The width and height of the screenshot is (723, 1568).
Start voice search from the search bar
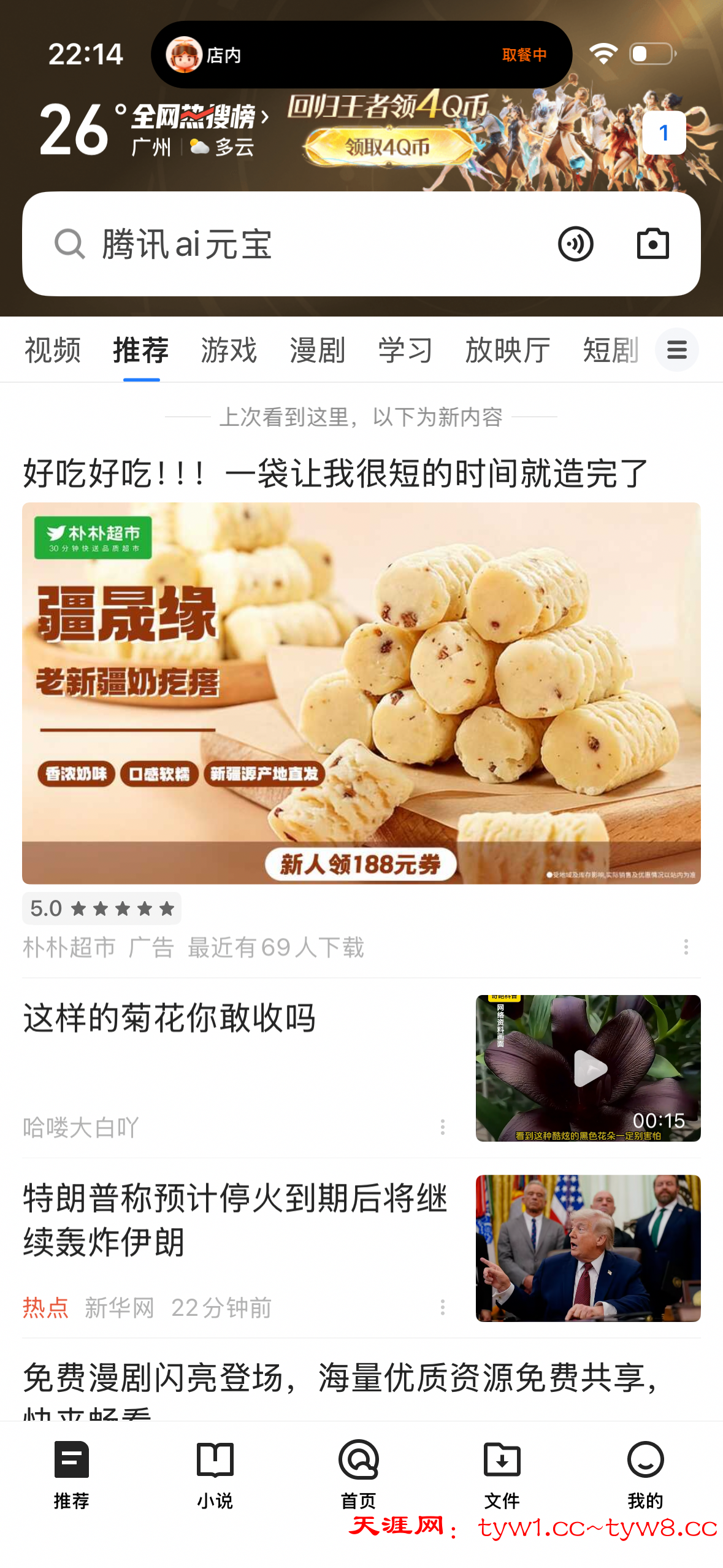(x=575, y=244)
